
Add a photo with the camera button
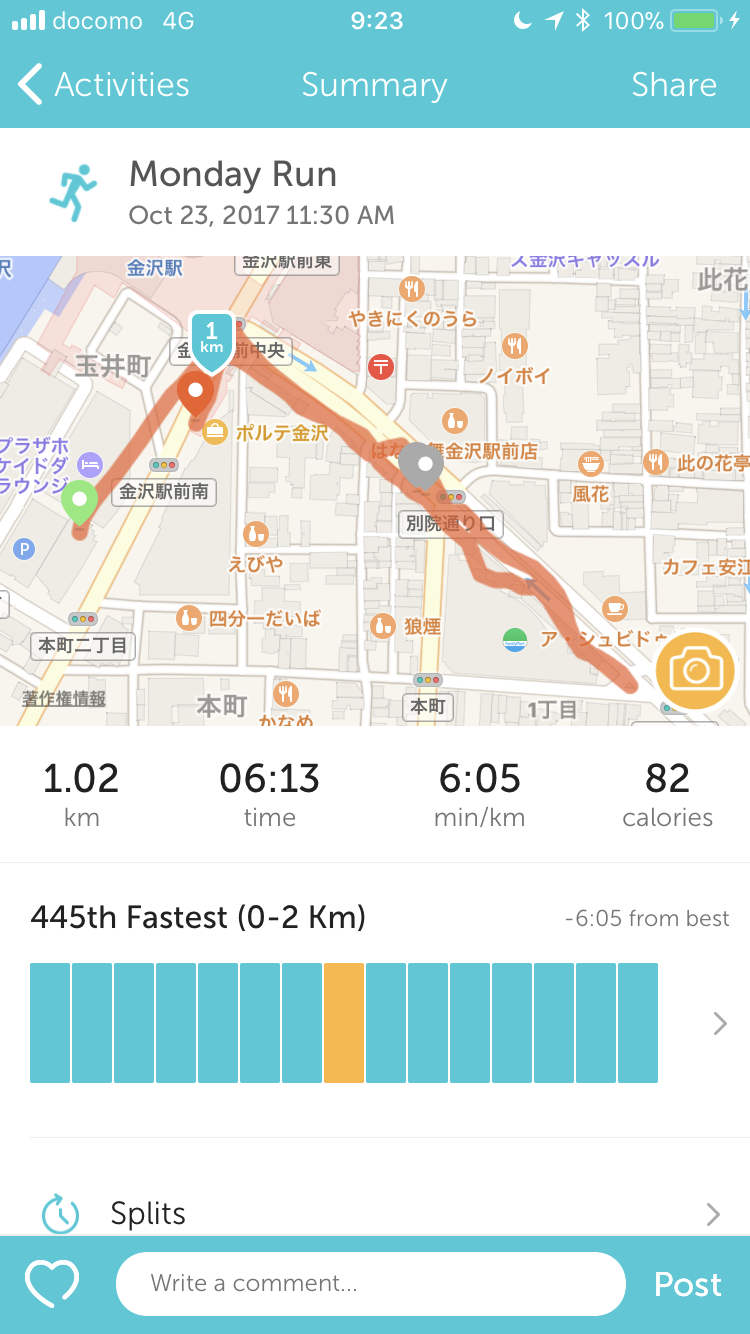(695, 671)
